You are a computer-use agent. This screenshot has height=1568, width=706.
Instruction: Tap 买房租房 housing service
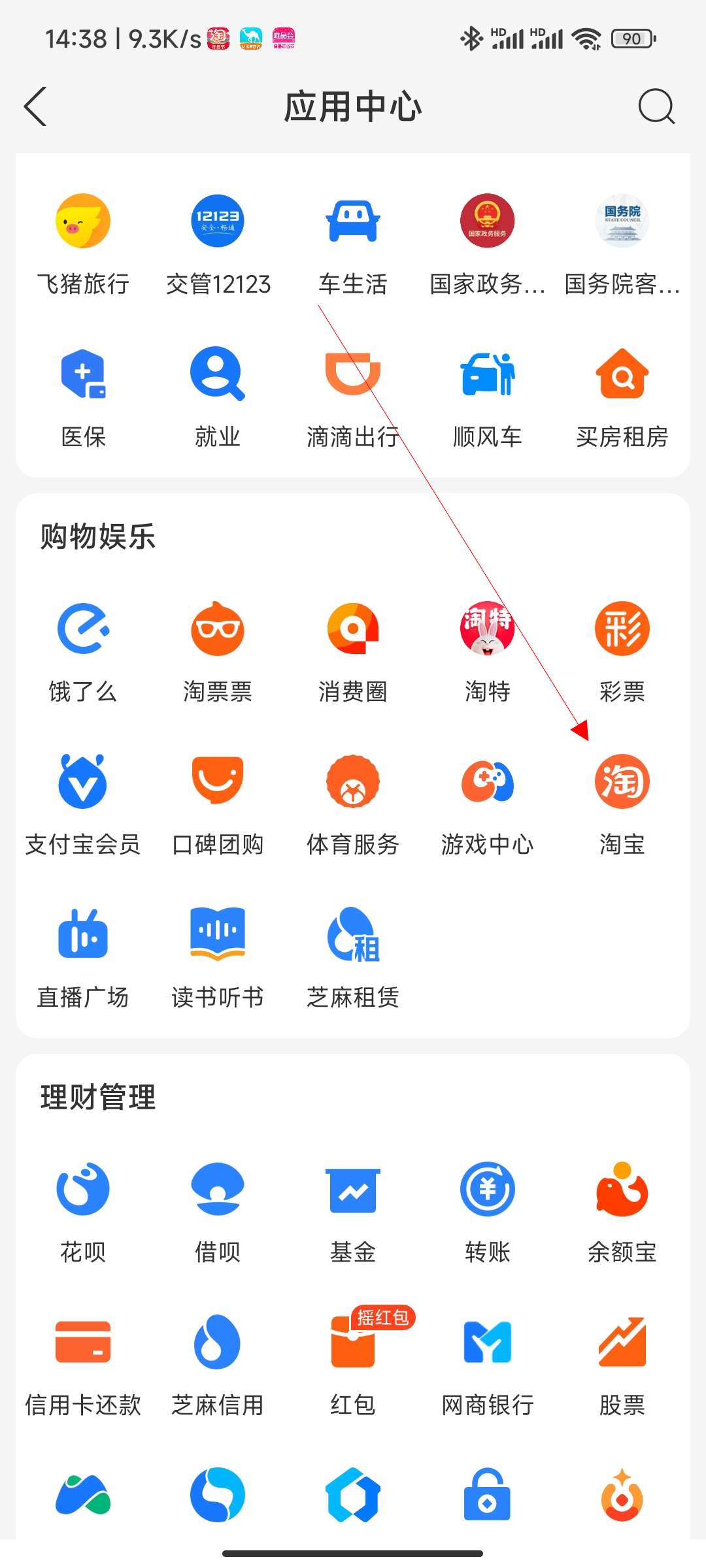pyautogui.click(x=622, y=374)
